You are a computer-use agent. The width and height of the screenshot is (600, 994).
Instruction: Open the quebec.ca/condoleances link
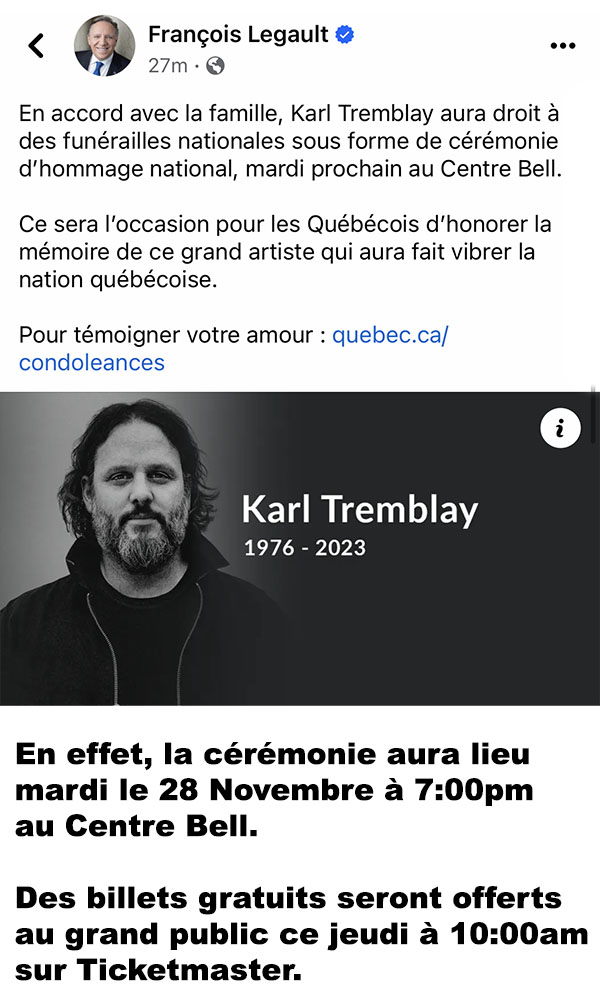pos(233,349)
